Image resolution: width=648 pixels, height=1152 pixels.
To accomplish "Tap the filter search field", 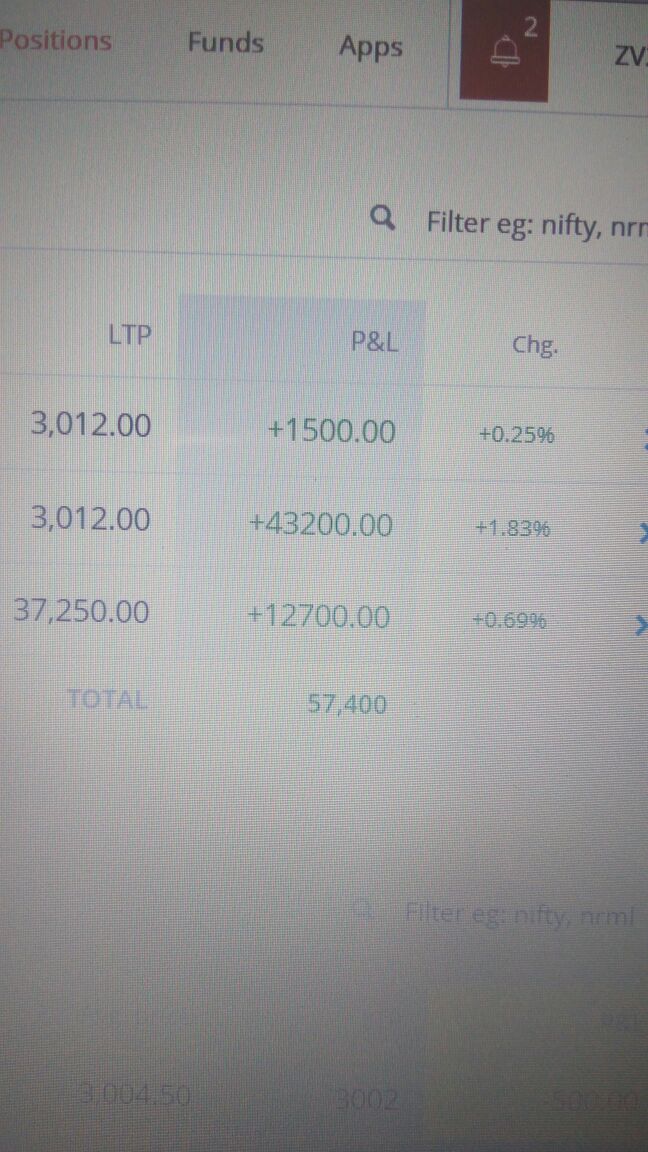I will point(536,220).
